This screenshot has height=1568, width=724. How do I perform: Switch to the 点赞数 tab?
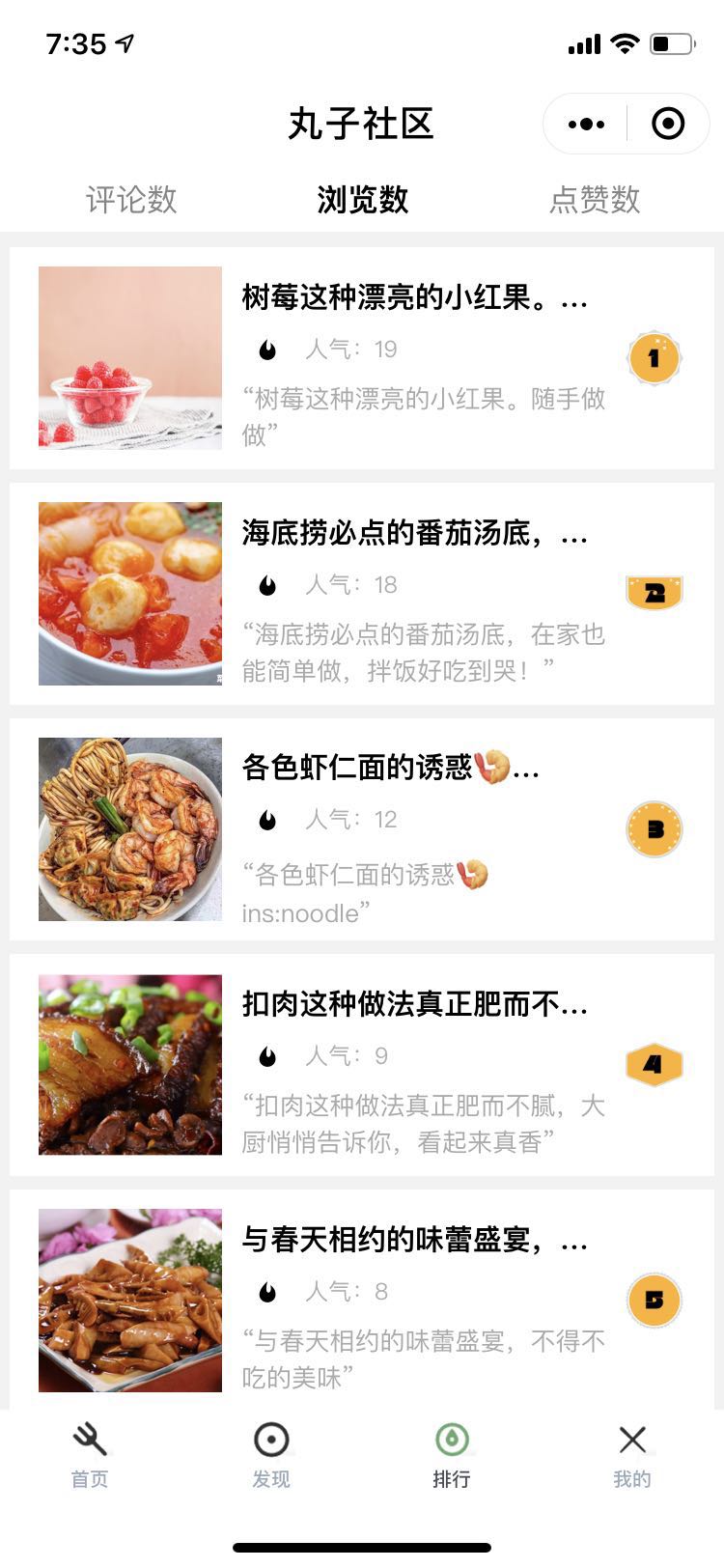click(x=595, y=200)
